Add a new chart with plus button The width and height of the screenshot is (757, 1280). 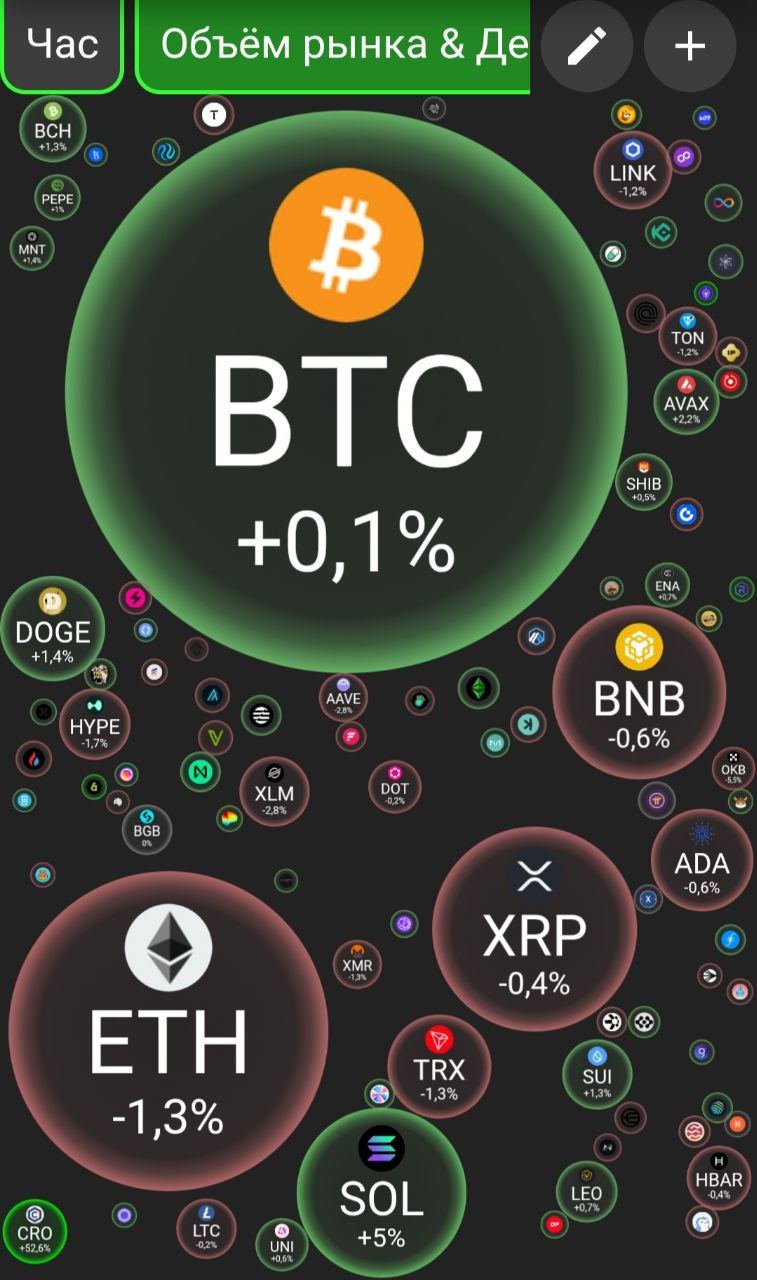690,46
